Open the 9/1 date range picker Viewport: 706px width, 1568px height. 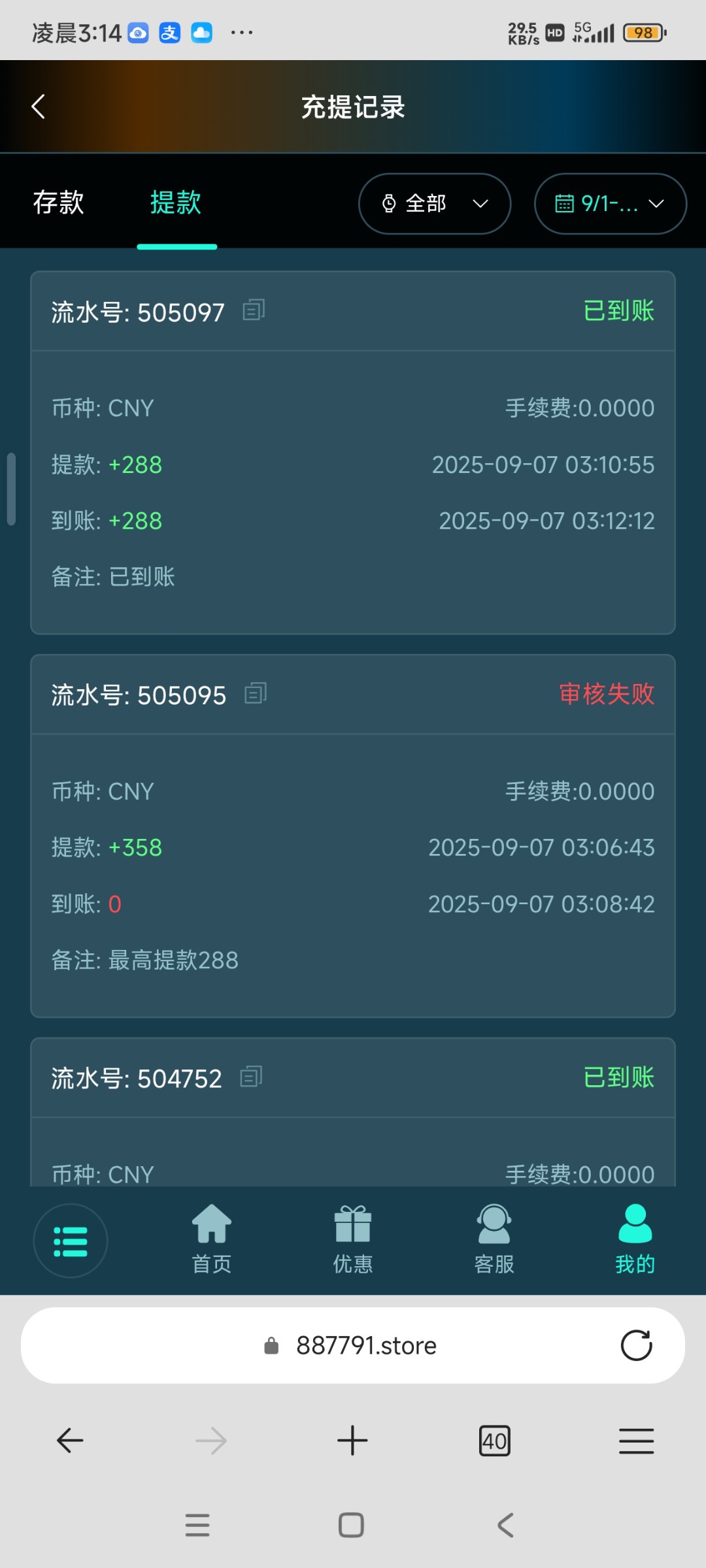tap(610, 204)
